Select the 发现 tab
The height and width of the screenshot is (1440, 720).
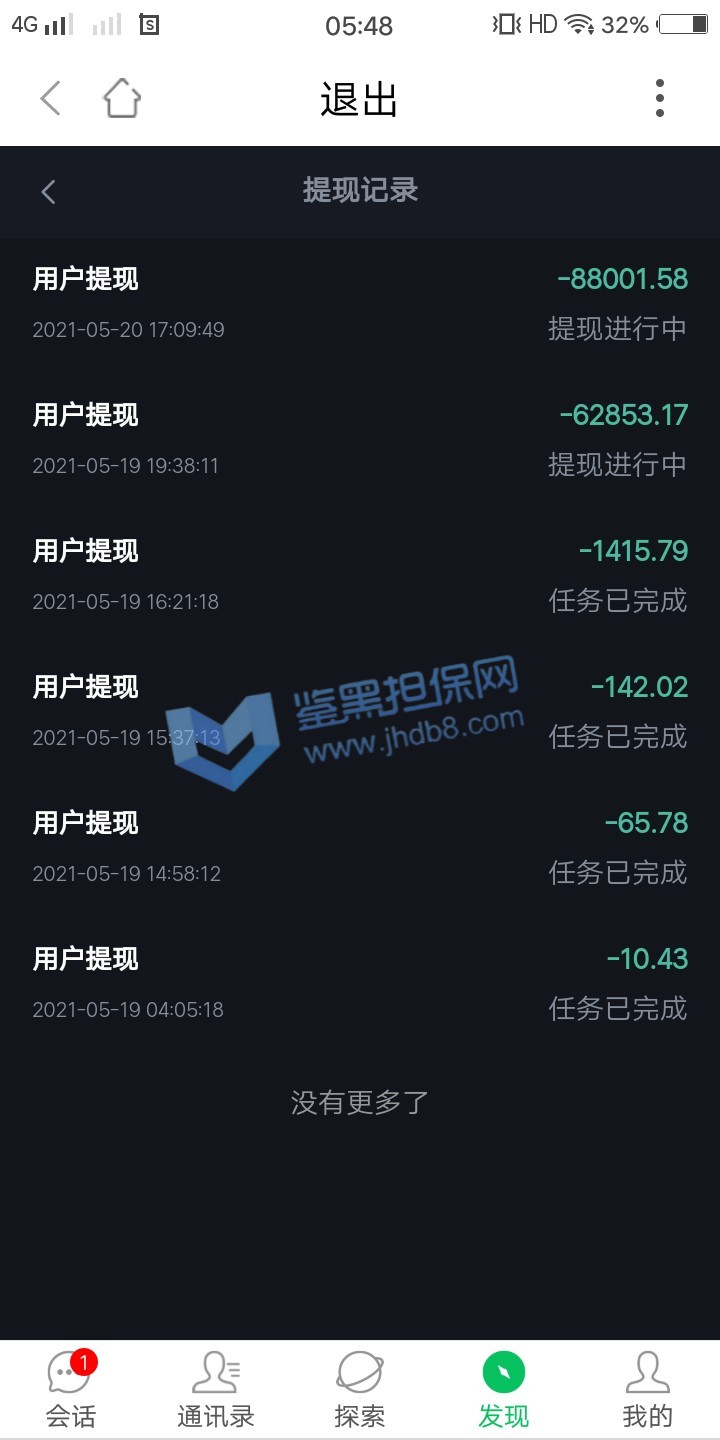(x=503, y=1390)
